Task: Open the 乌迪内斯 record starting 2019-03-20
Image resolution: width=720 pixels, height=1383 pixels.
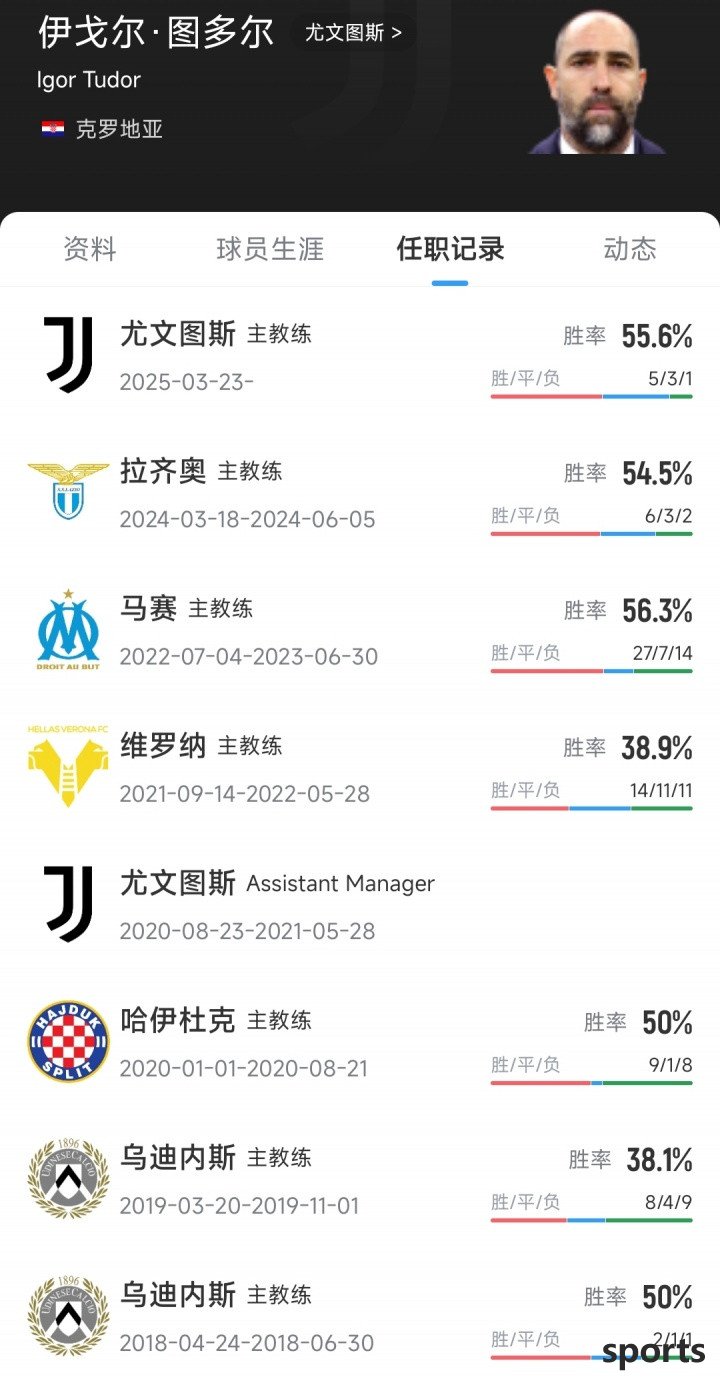Action: tap(360, 1180)
